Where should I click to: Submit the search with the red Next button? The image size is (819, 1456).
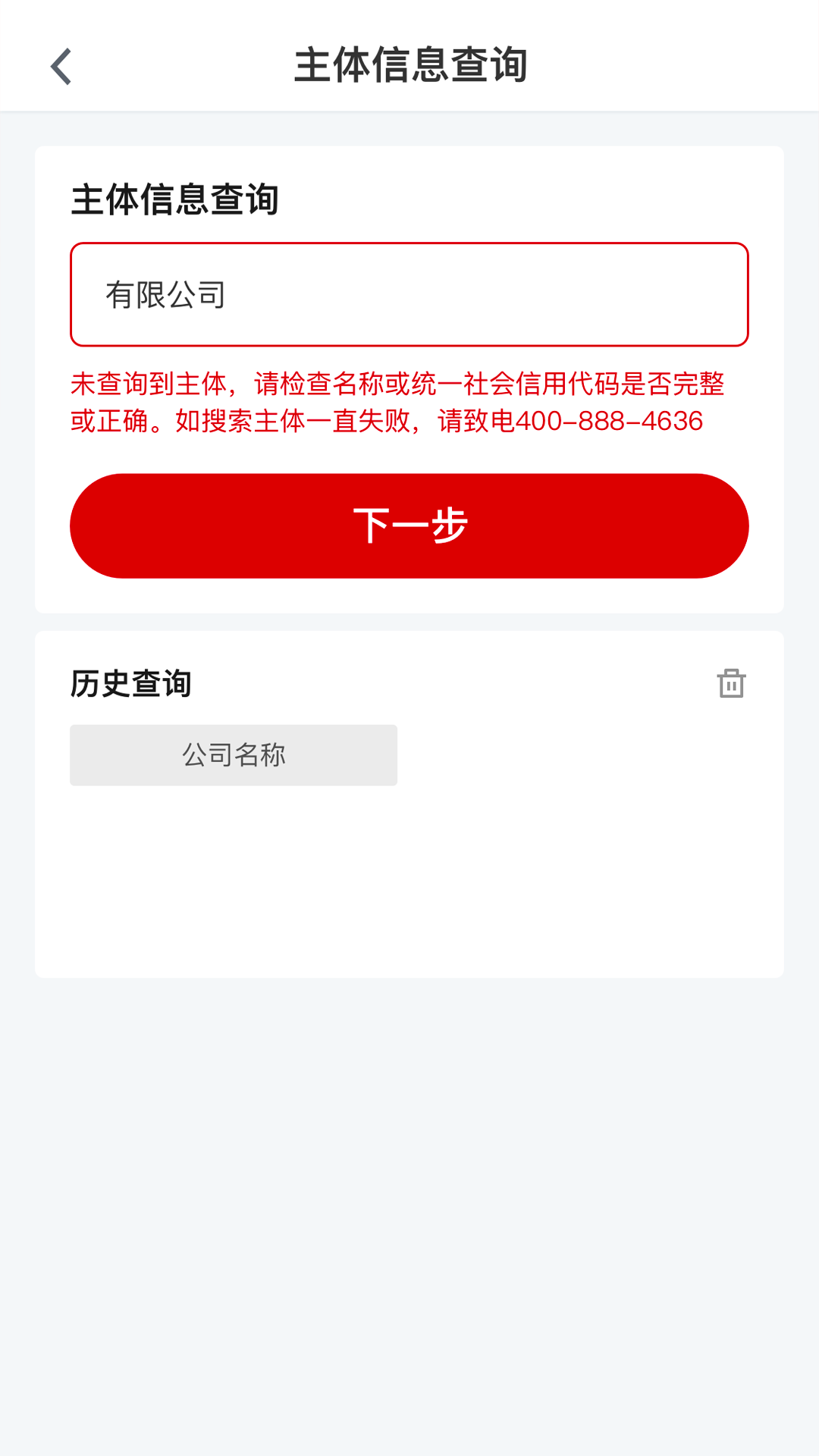(409, 526)
